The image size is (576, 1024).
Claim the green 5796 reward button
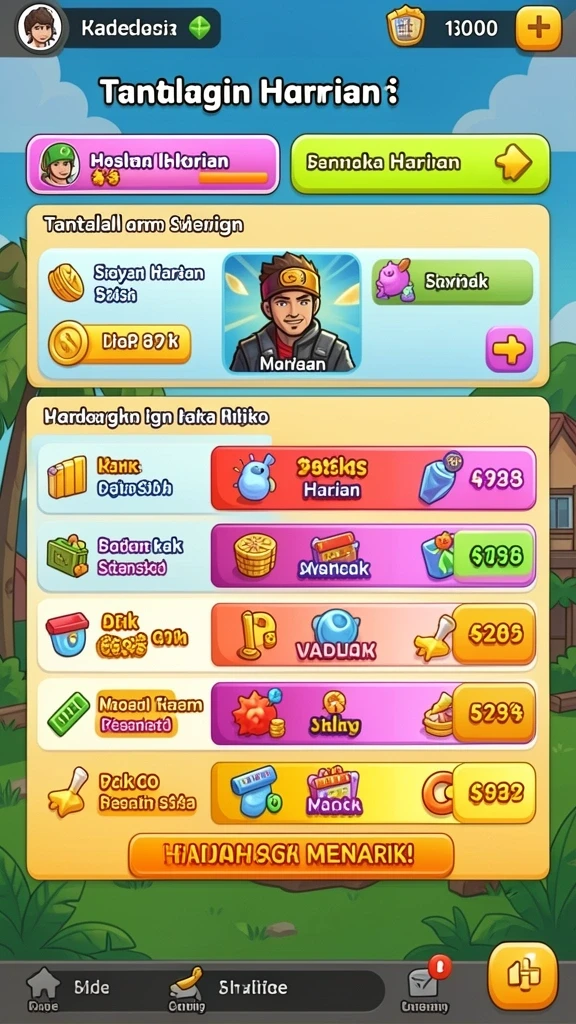pyautogui.click(x=493, y=556)
